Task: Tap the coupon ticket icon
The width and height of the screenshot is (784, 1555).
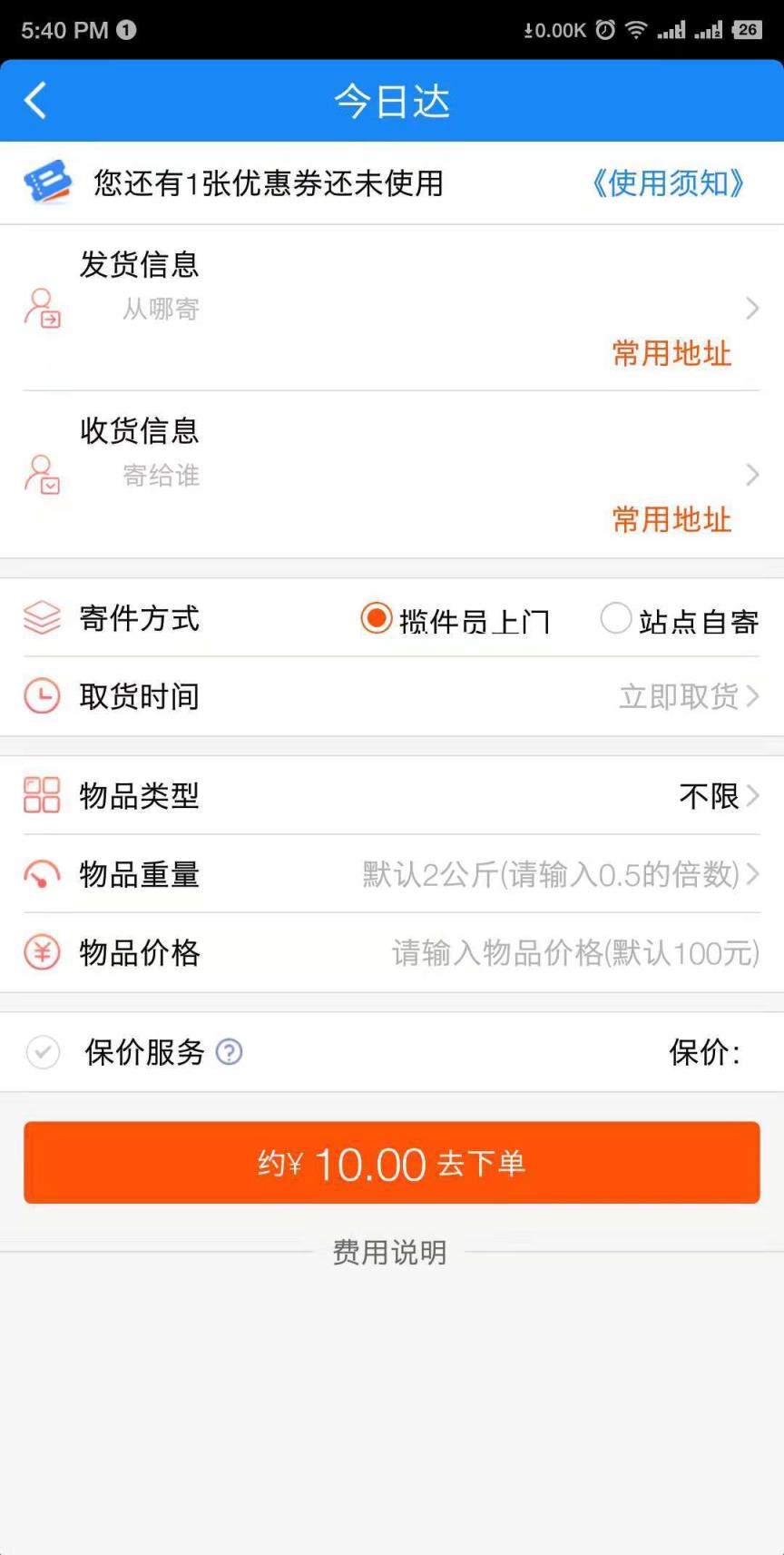Action: click(x=47, y=182)
